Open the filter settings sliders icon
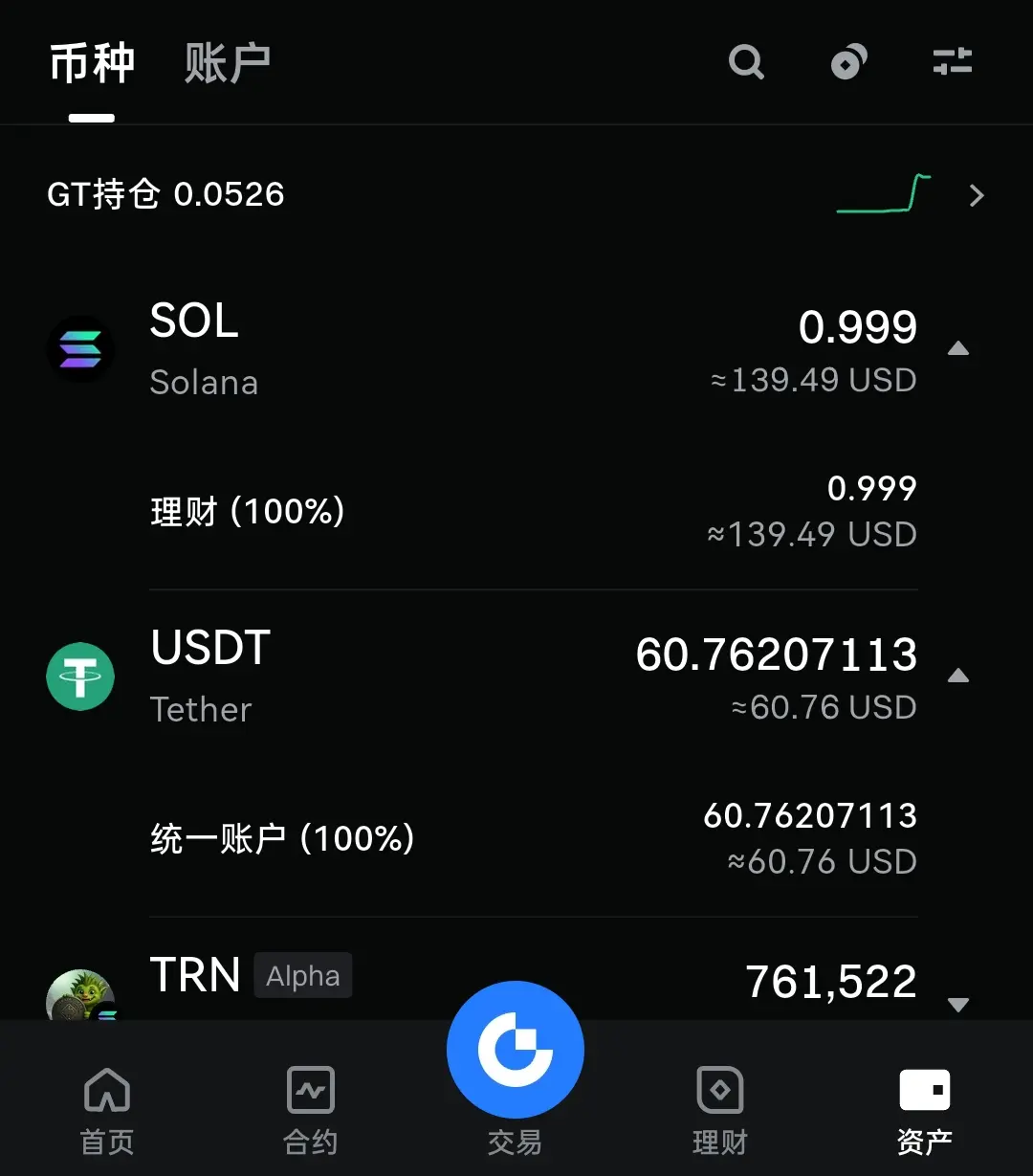 pyautogui.click(x=952, y=63)
